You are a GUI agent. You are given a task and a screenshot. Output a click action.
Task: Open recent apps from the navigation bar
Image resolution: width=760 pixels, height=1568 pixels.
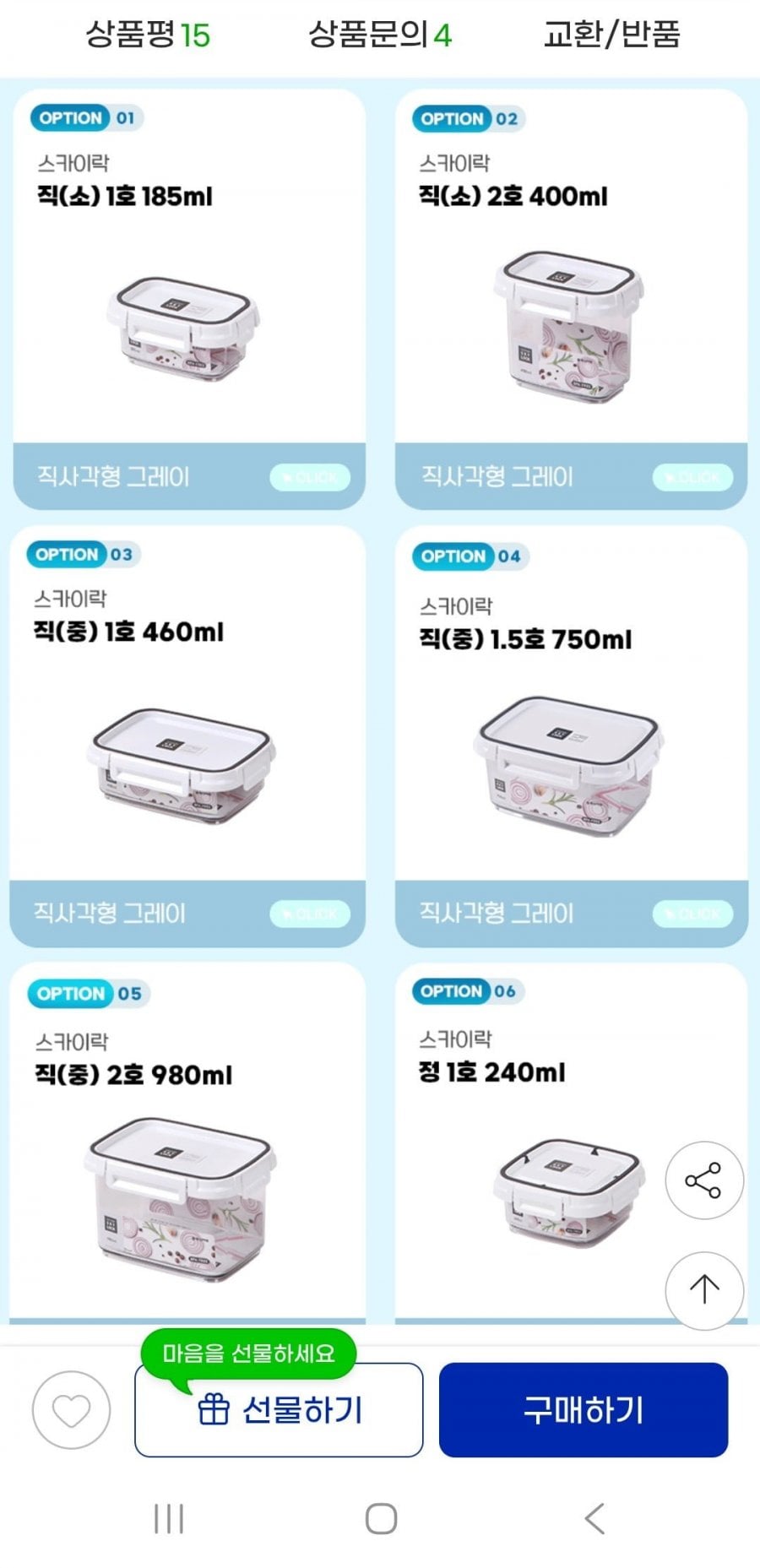[x=169, y=1518]
